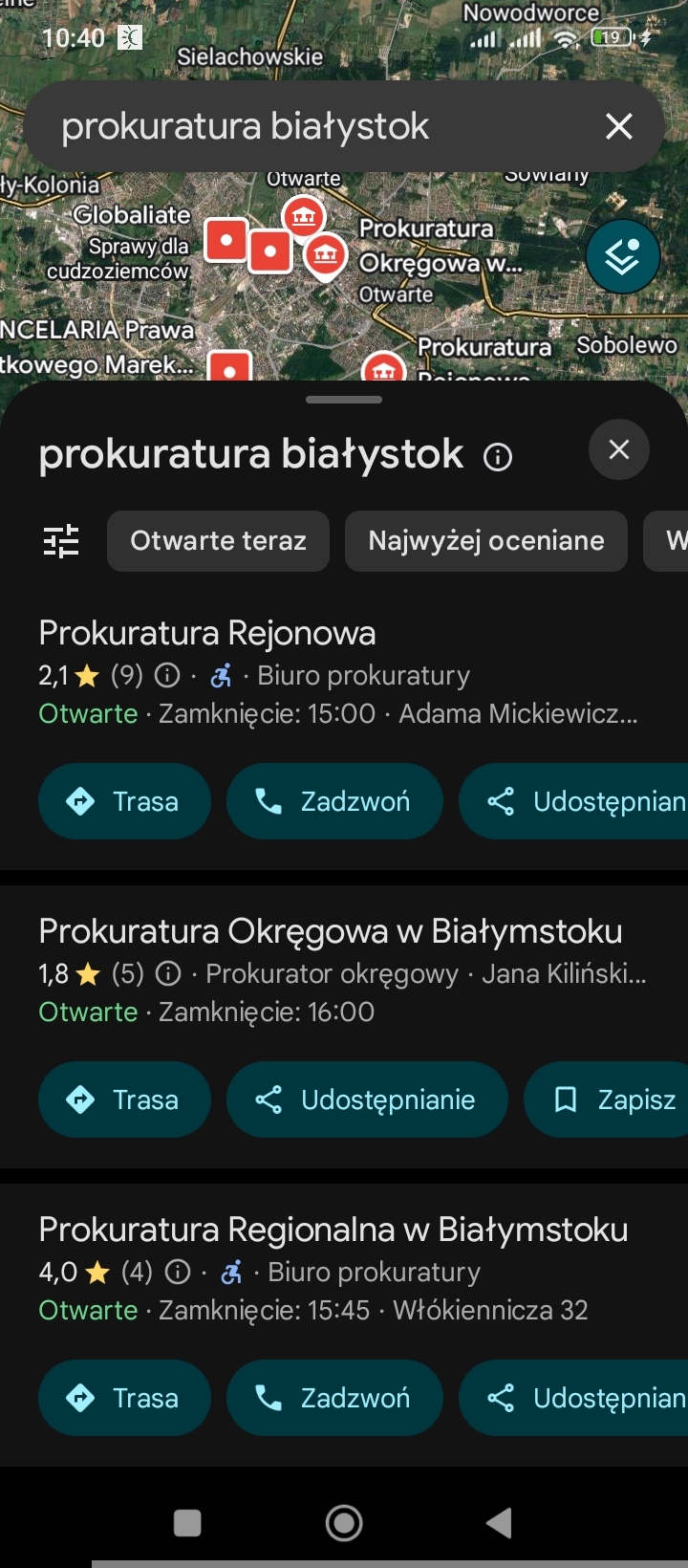Image resolution: width=688 pixels, height=1568 pixels.
Task: Get directions to Prokuratura Regionalna
Action: (124, 1398)
